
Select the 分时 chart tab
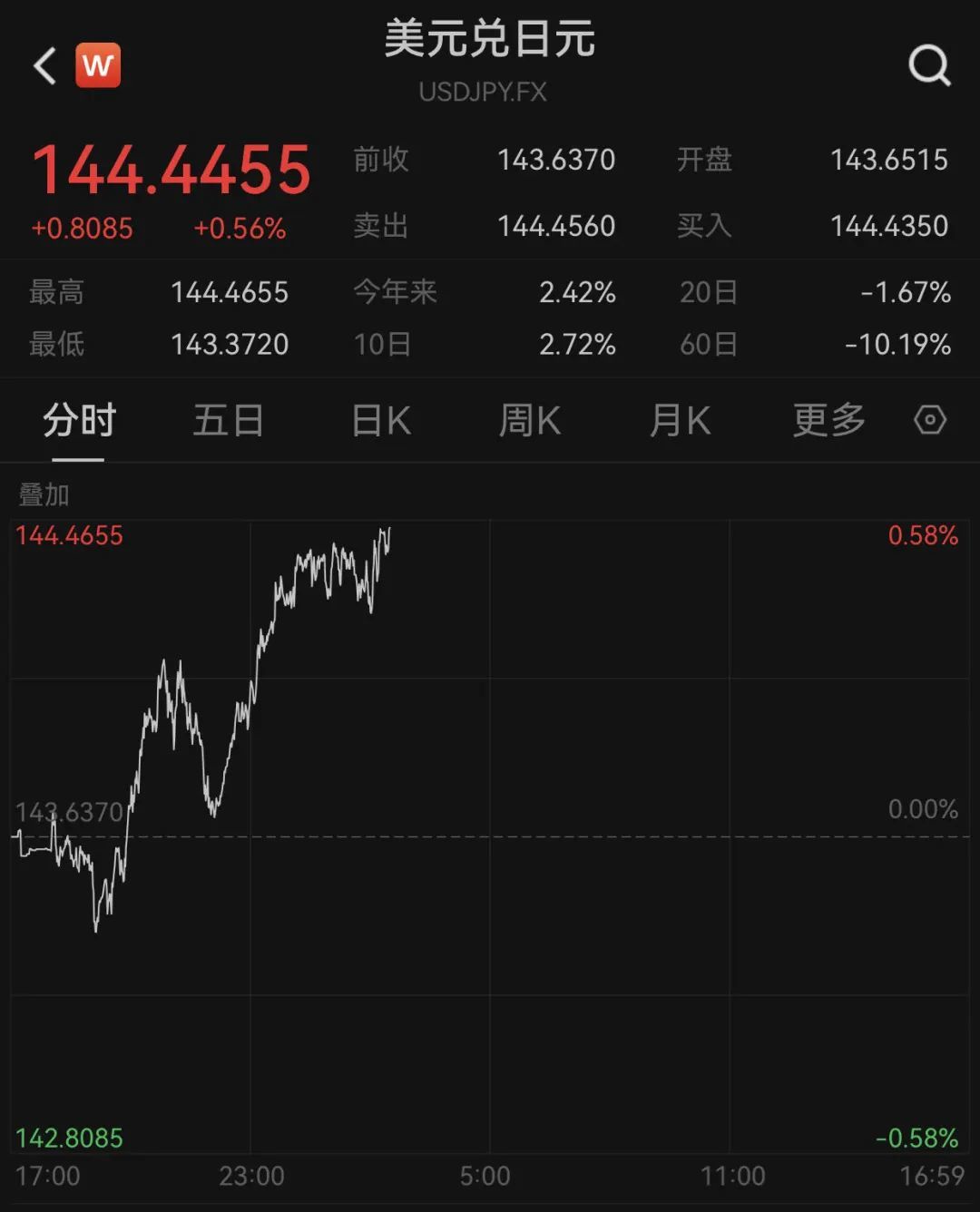tap(79, 421)
